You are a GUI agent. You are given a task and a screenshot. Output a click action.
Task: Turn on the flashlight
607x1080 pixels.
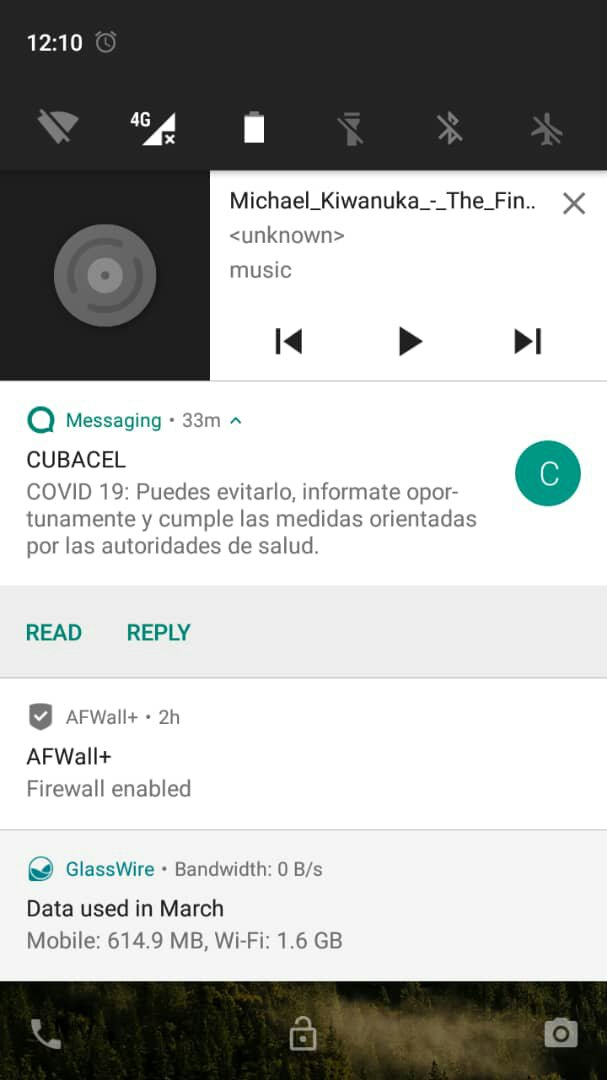350,127
